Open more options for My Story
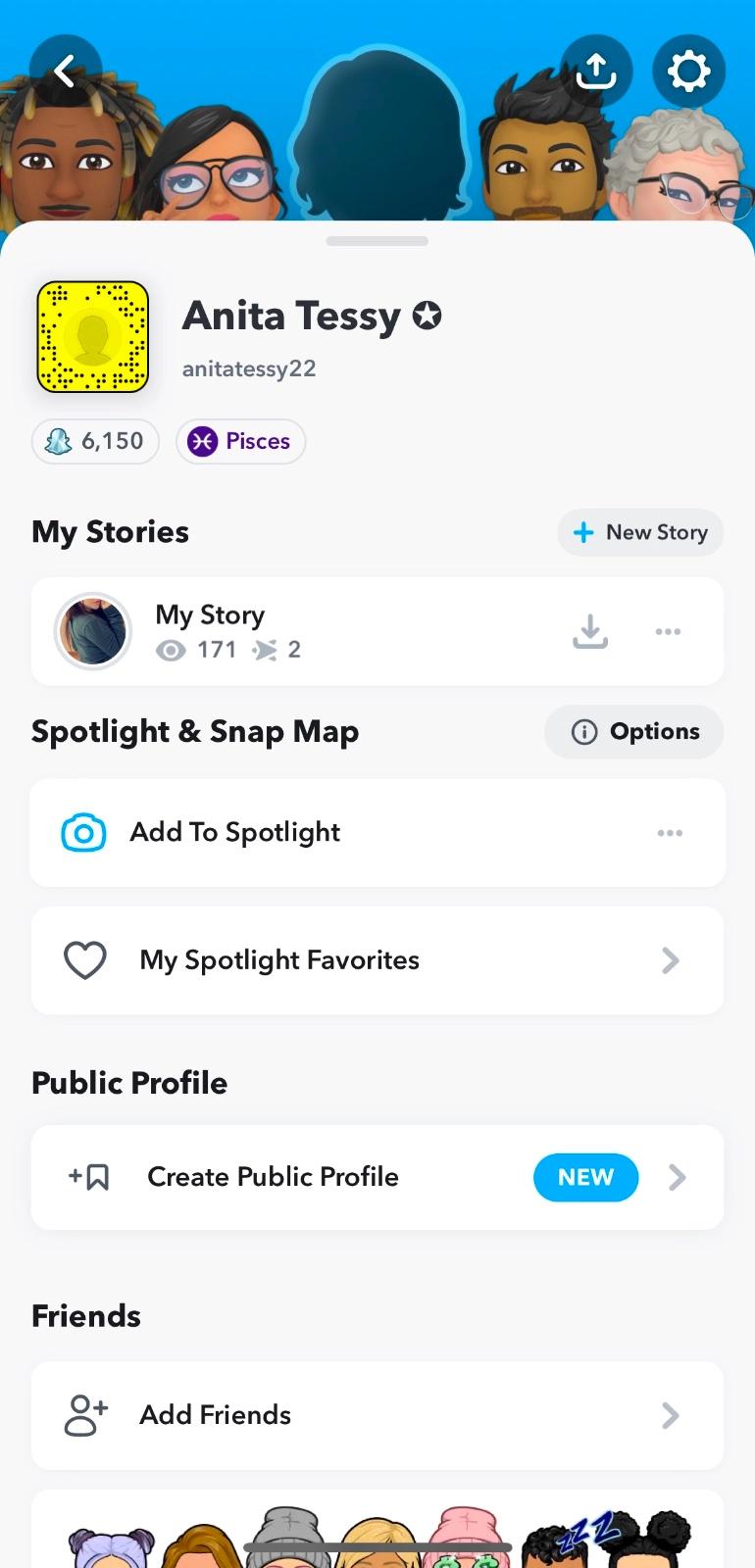Image resolution: width=755 pixels, height=1568 pixels. [x=668, y=631]
